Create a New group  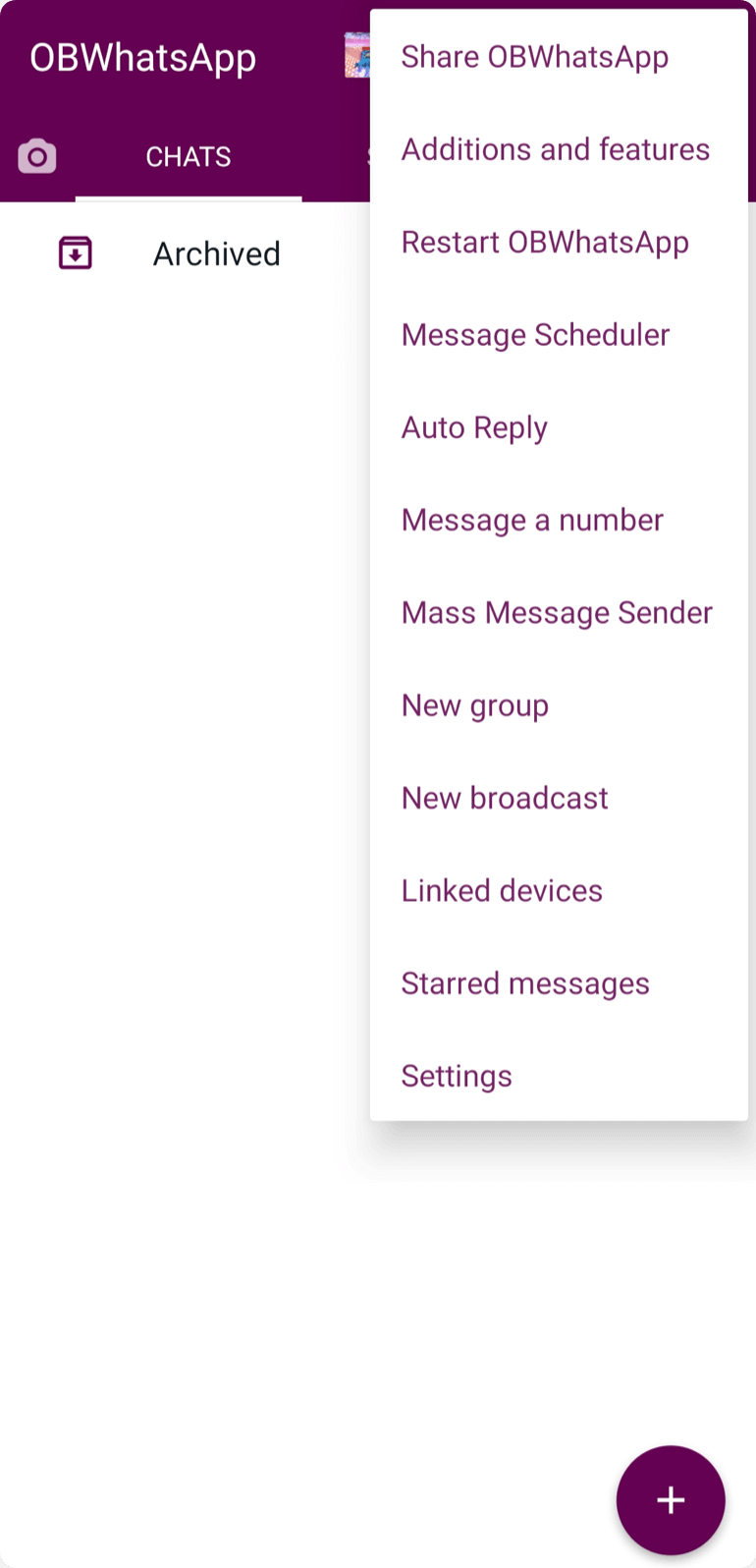click(475, 705)
